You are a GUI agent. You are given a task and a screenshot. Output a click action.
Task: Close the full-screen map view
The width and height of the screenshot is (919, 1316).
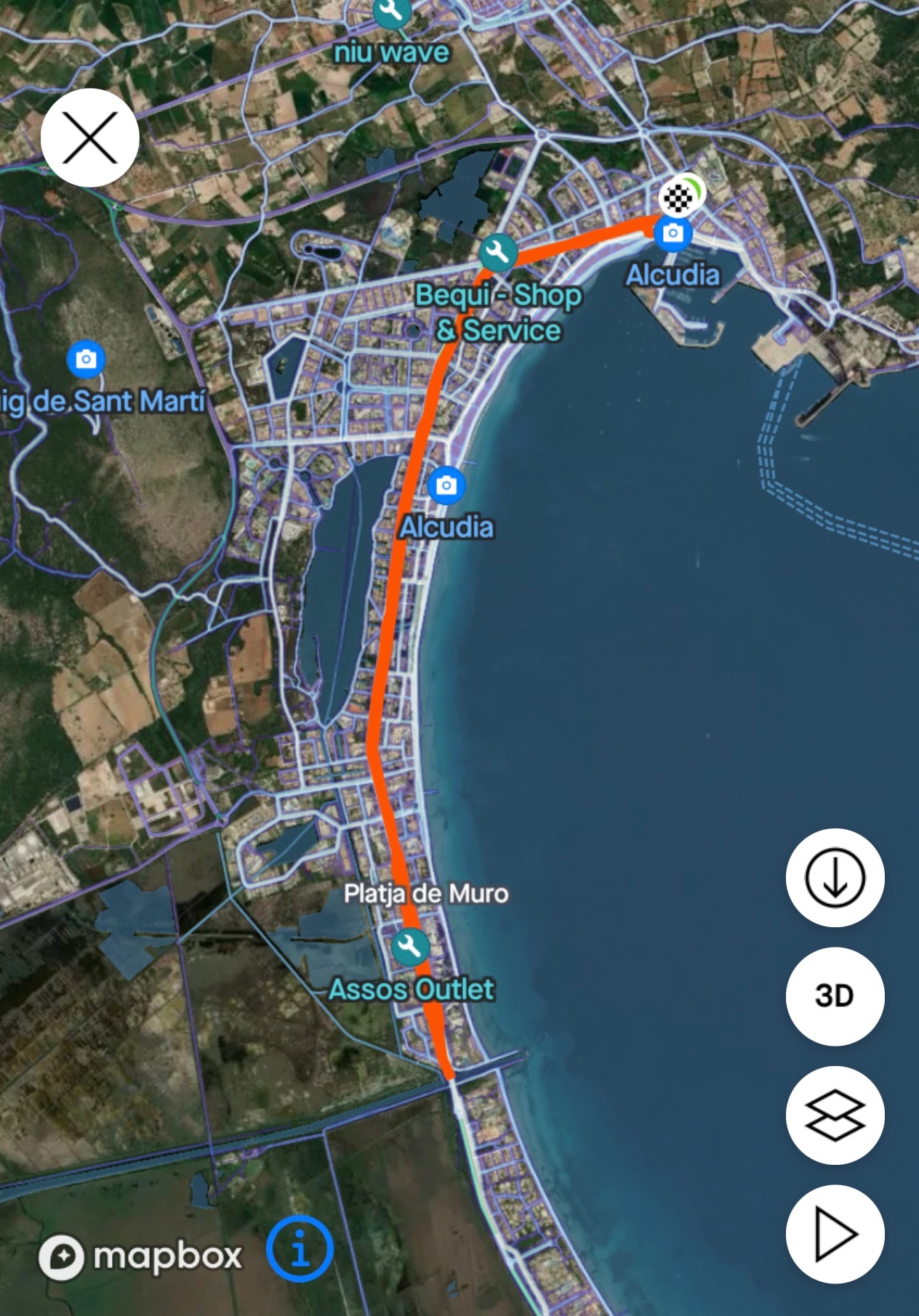pyautogui.click(x=90, y=137)
